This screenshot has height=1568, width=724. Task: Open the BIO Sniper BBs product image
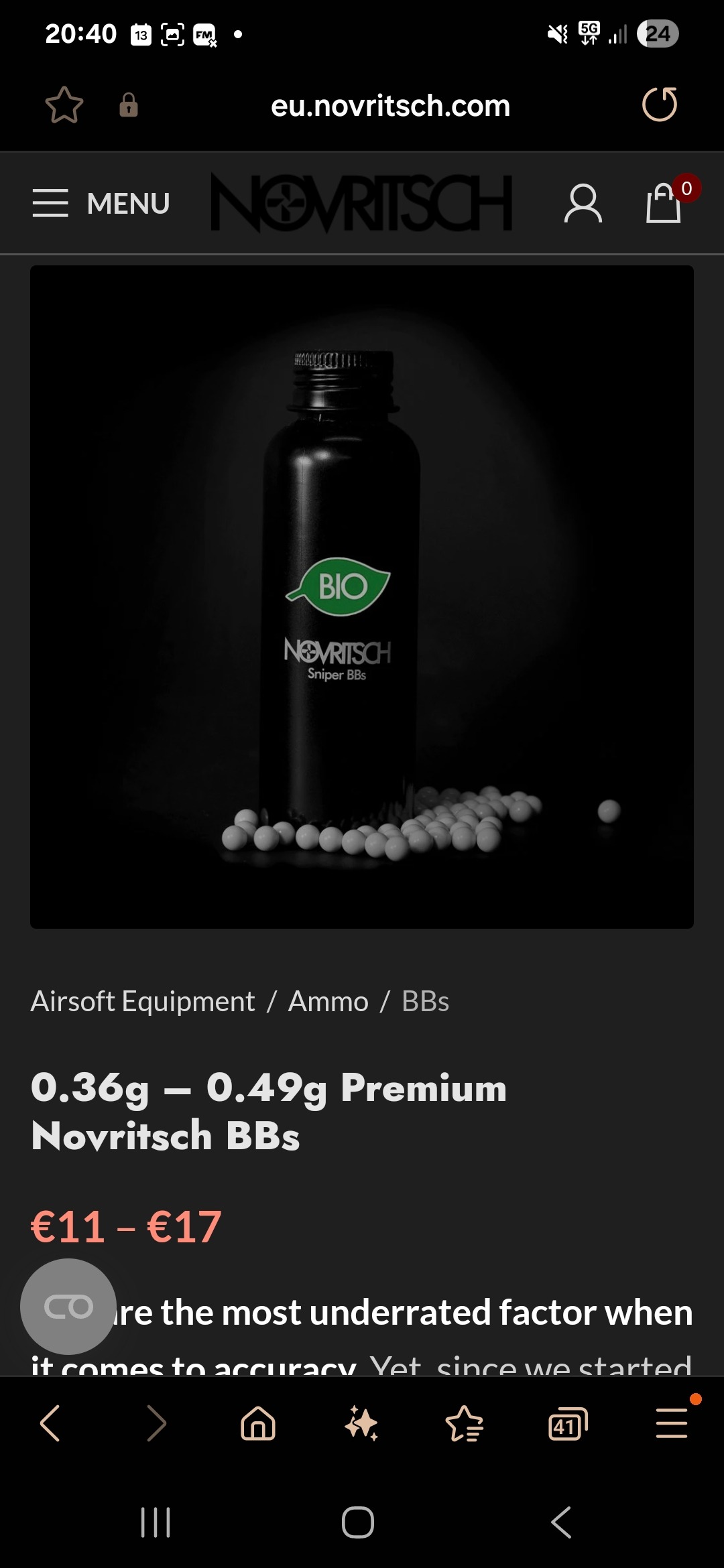point(362,596)
